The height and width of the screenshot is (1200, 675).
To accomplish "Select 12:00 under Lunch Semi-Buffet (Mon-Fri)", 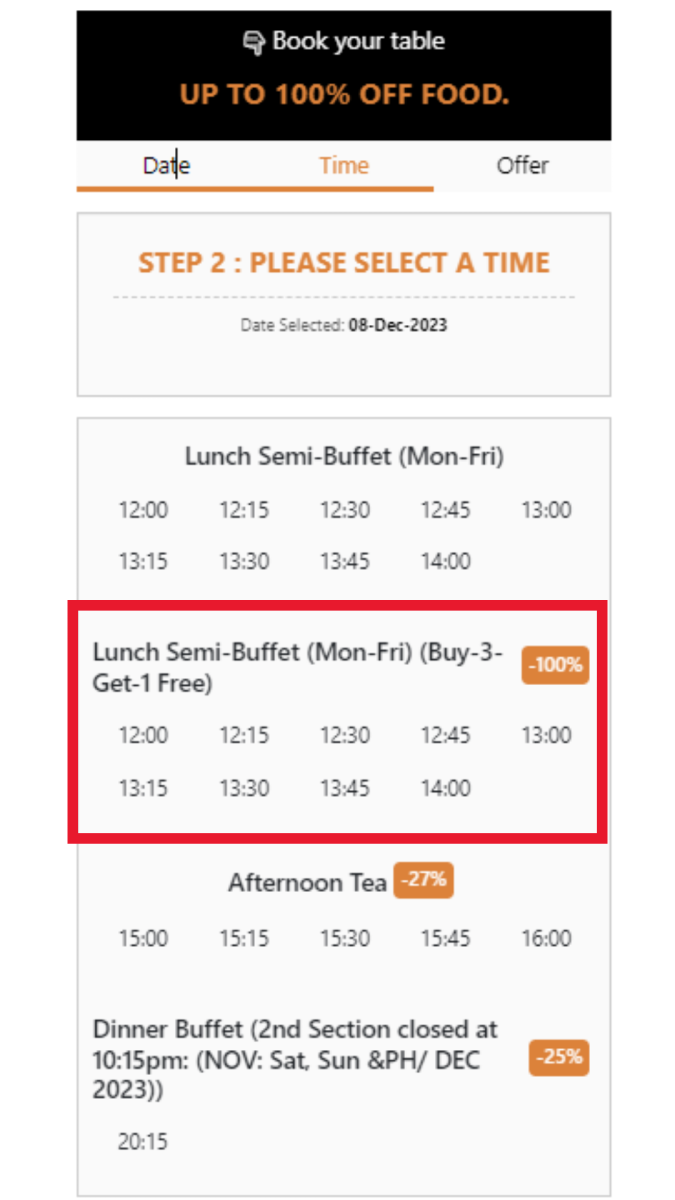I will tap(144, 510).
